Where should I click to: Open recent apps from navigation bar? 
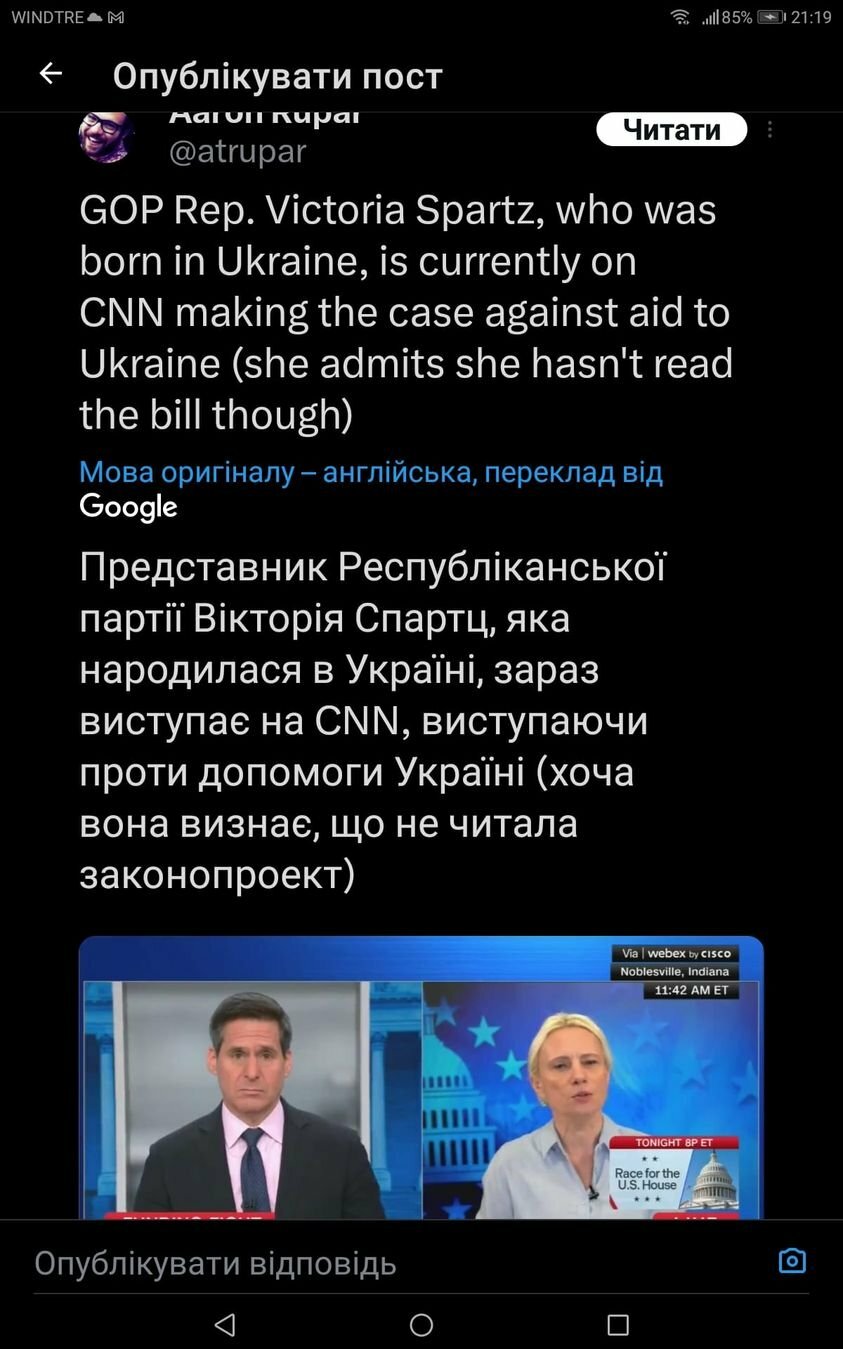click(x=618, y=1325)
